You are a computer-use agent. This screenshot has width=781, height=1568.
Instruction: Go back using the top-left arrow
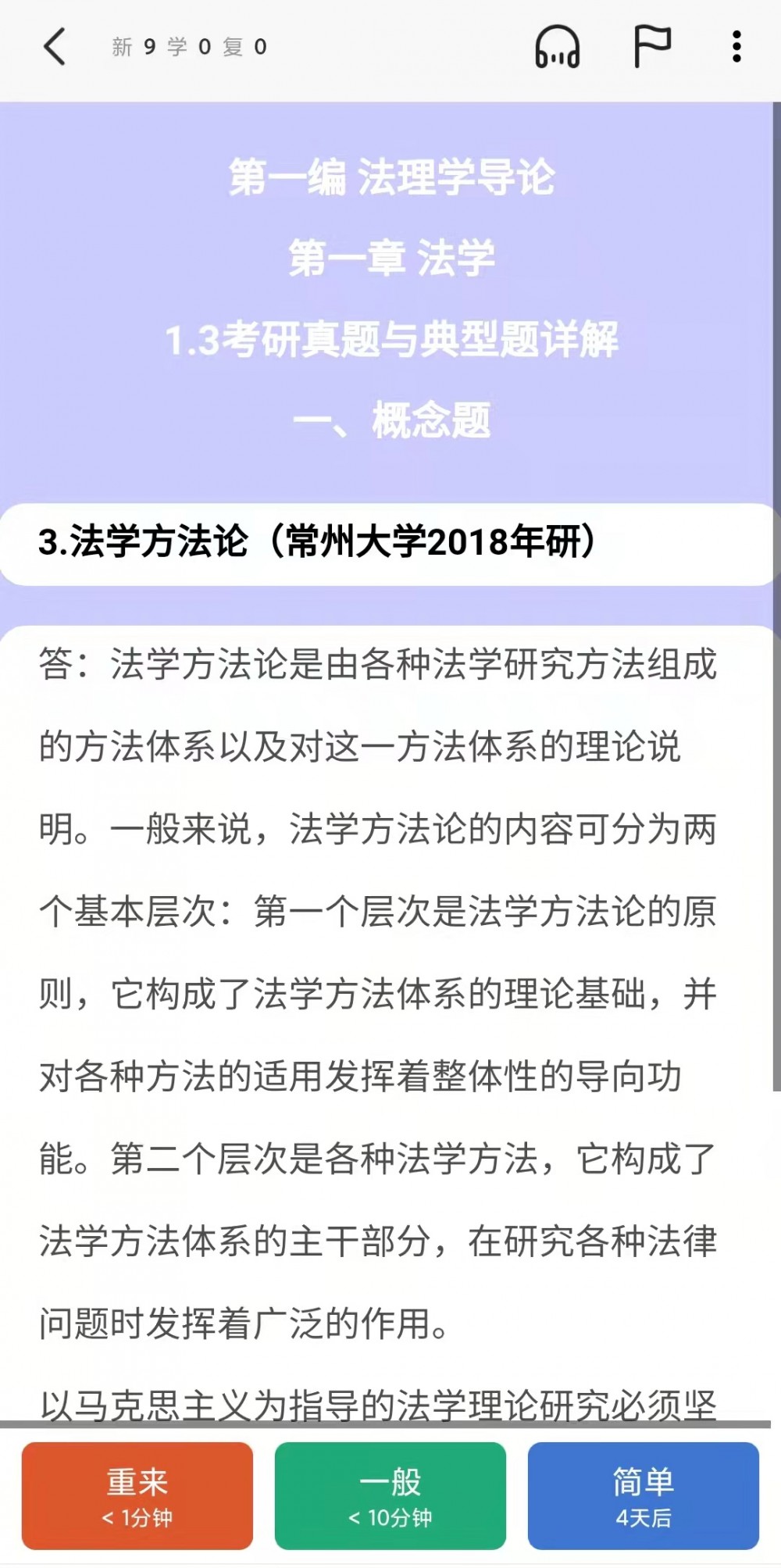click(x=55, y=47)
